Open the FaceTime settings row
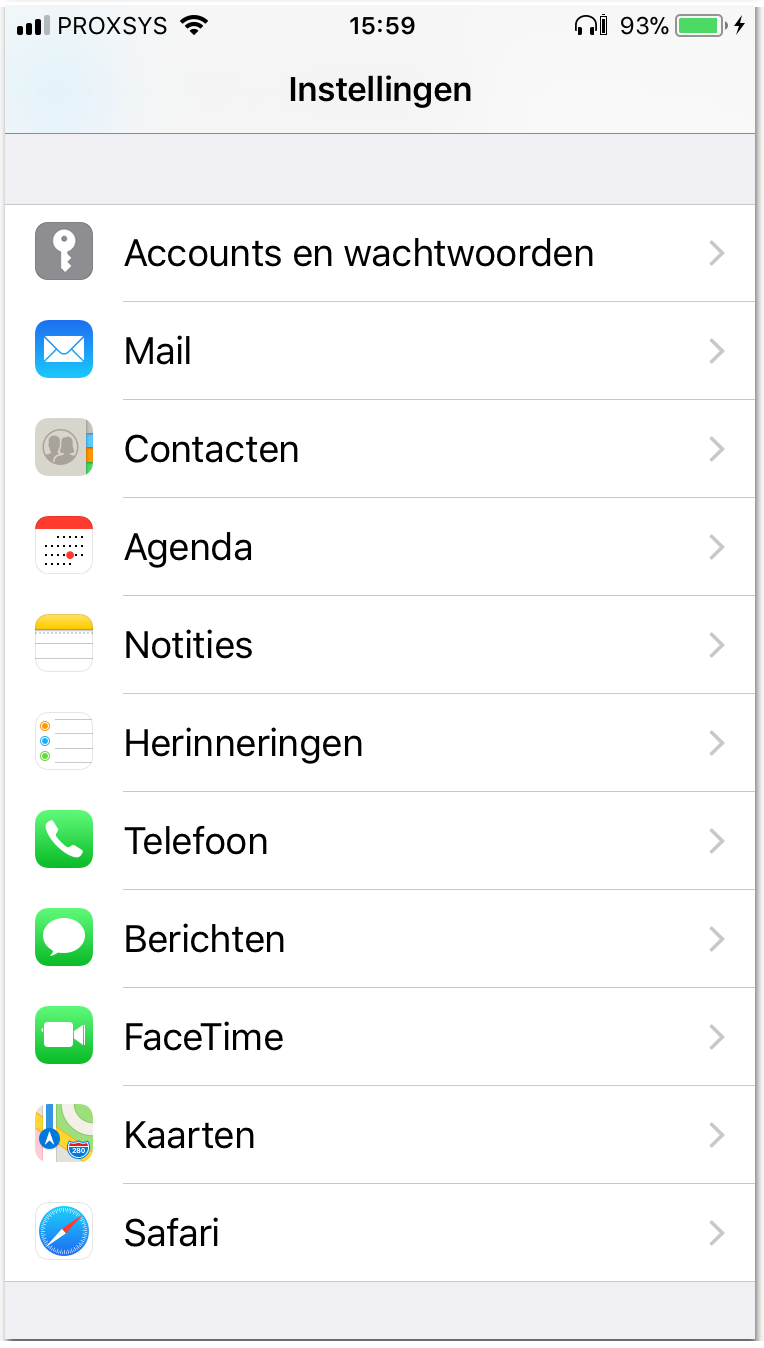This screenshot has height=1348, width=764. [x=380, y=1037]
